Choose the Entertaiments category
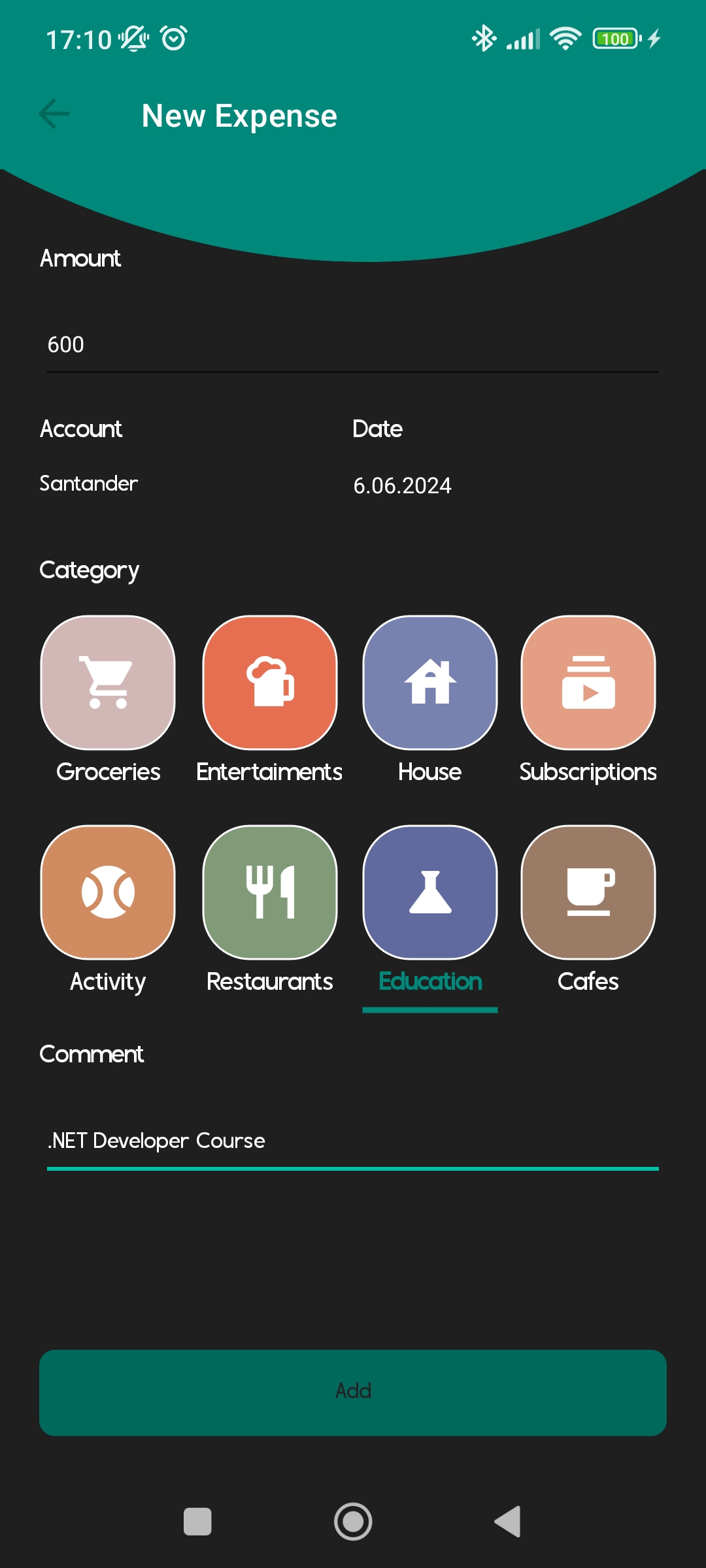Screen dimensions: 706x1568 coord(270,683)
